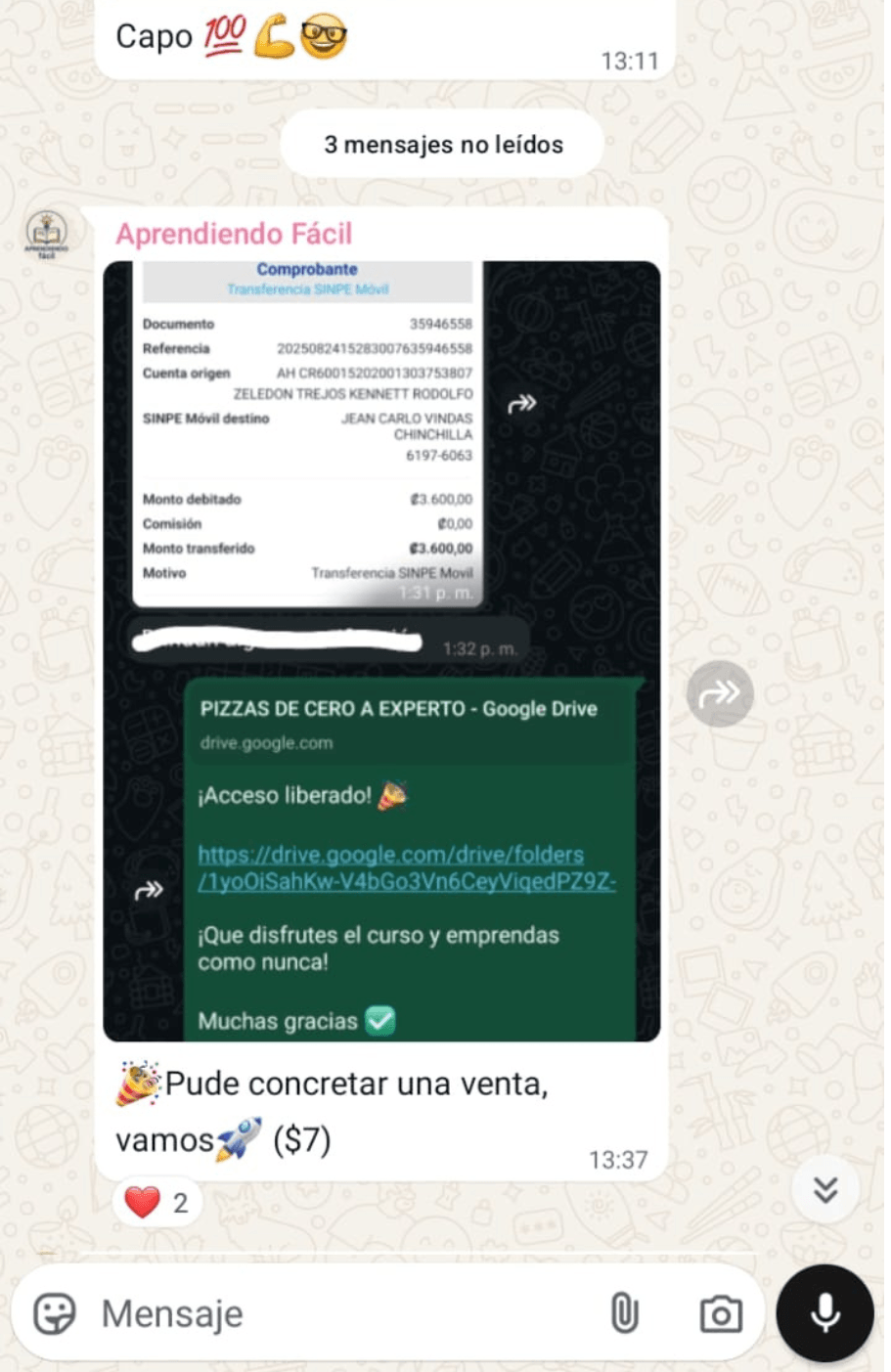Open the shared screenshot image in the chat

[x=381, y=650]
